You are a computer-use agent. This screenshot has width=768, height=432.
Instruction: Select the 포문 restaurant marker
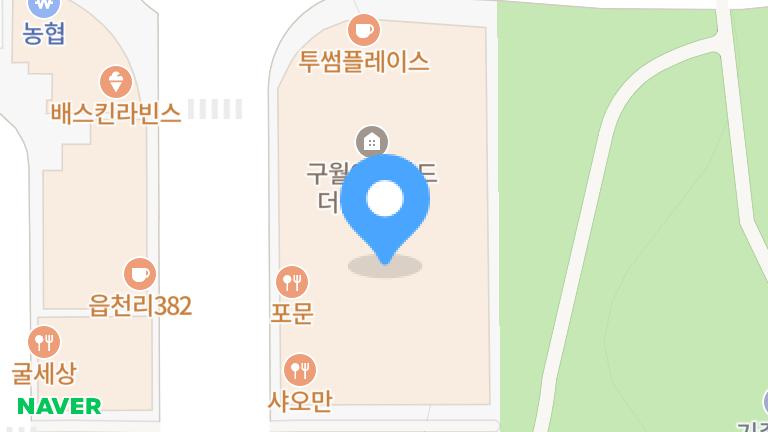tap(292, 282)
